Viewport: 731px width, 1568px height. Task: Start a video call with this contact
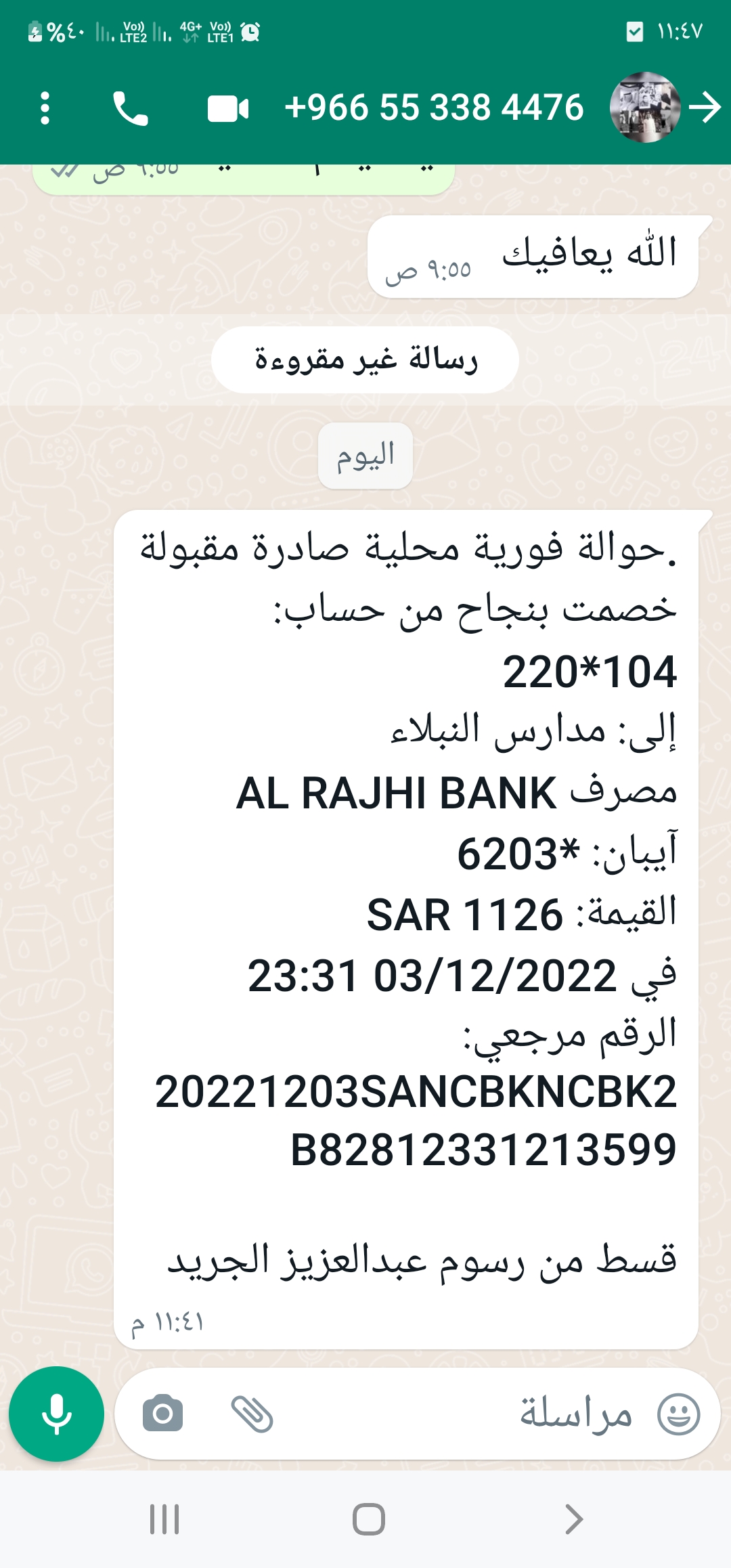pyautogui.click(x=228, y=108)
